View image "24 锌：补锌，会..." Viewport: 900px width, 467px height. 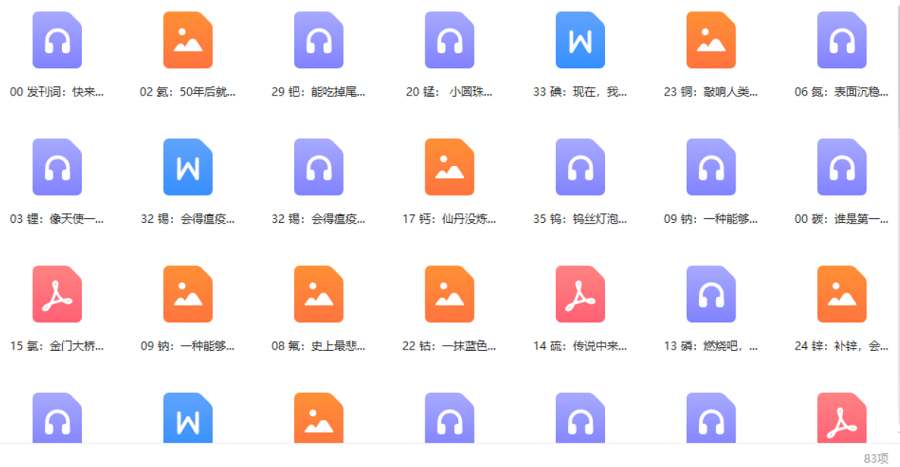[842, 295]
